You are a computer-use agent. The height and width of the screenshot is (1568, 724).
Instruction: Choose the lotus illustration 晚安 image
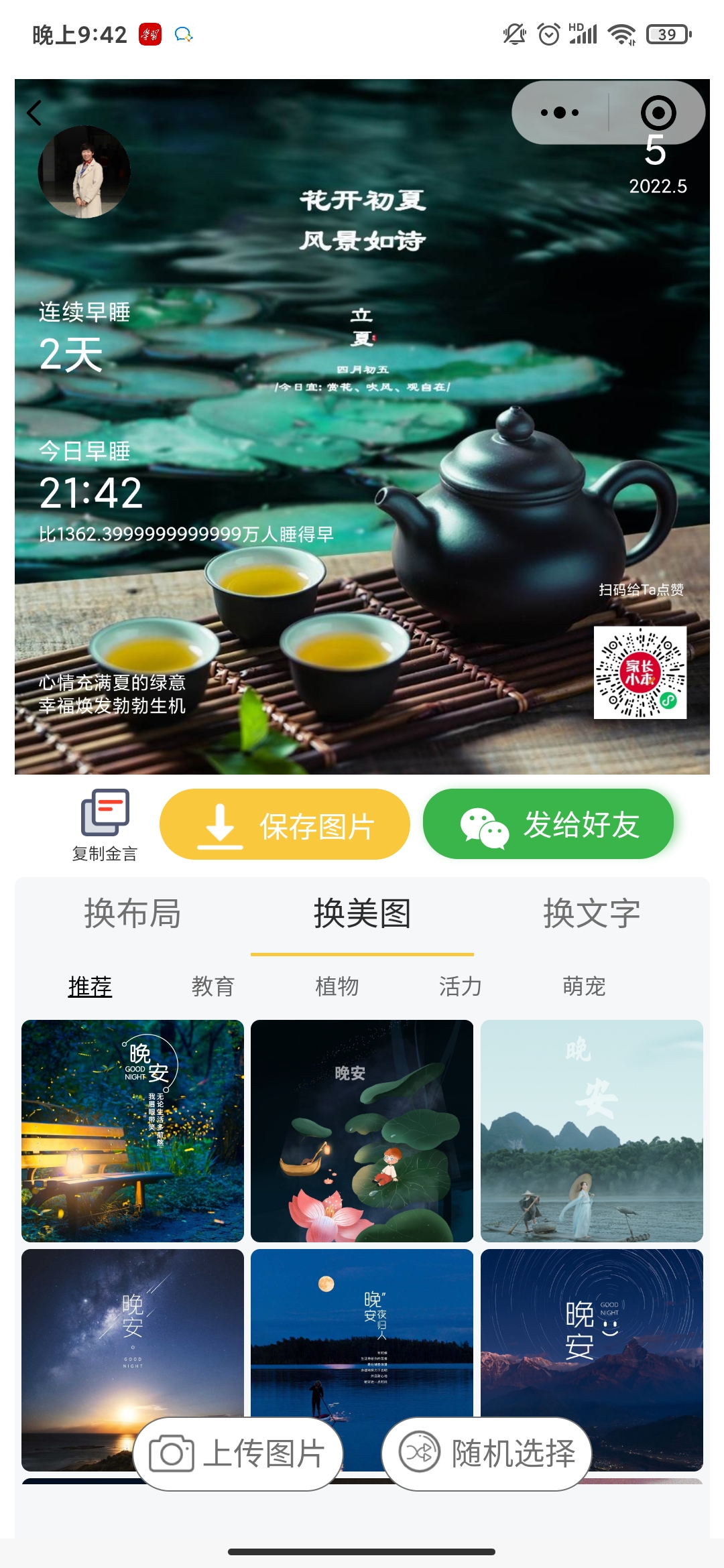[363, 1131]
